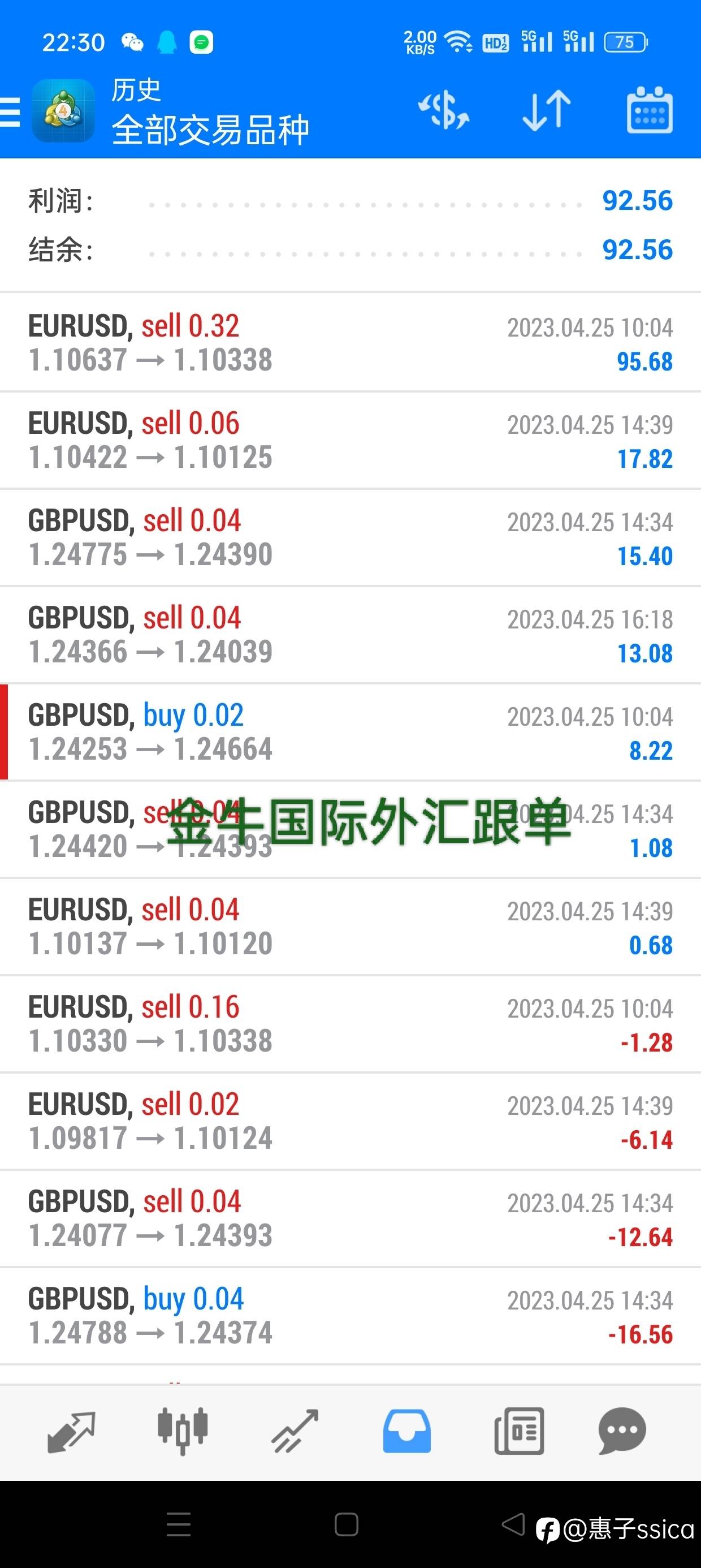The height and width of the screenshot is (1568, 701).
Task: Tap the system recent apps button
Action: [x=179, y=1525]
